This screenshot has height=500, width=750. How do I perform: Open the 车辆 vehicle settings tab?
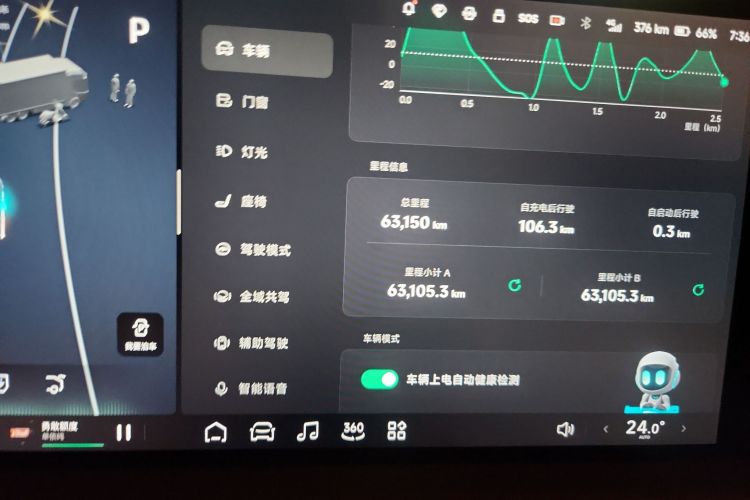[x=266, y=50]
